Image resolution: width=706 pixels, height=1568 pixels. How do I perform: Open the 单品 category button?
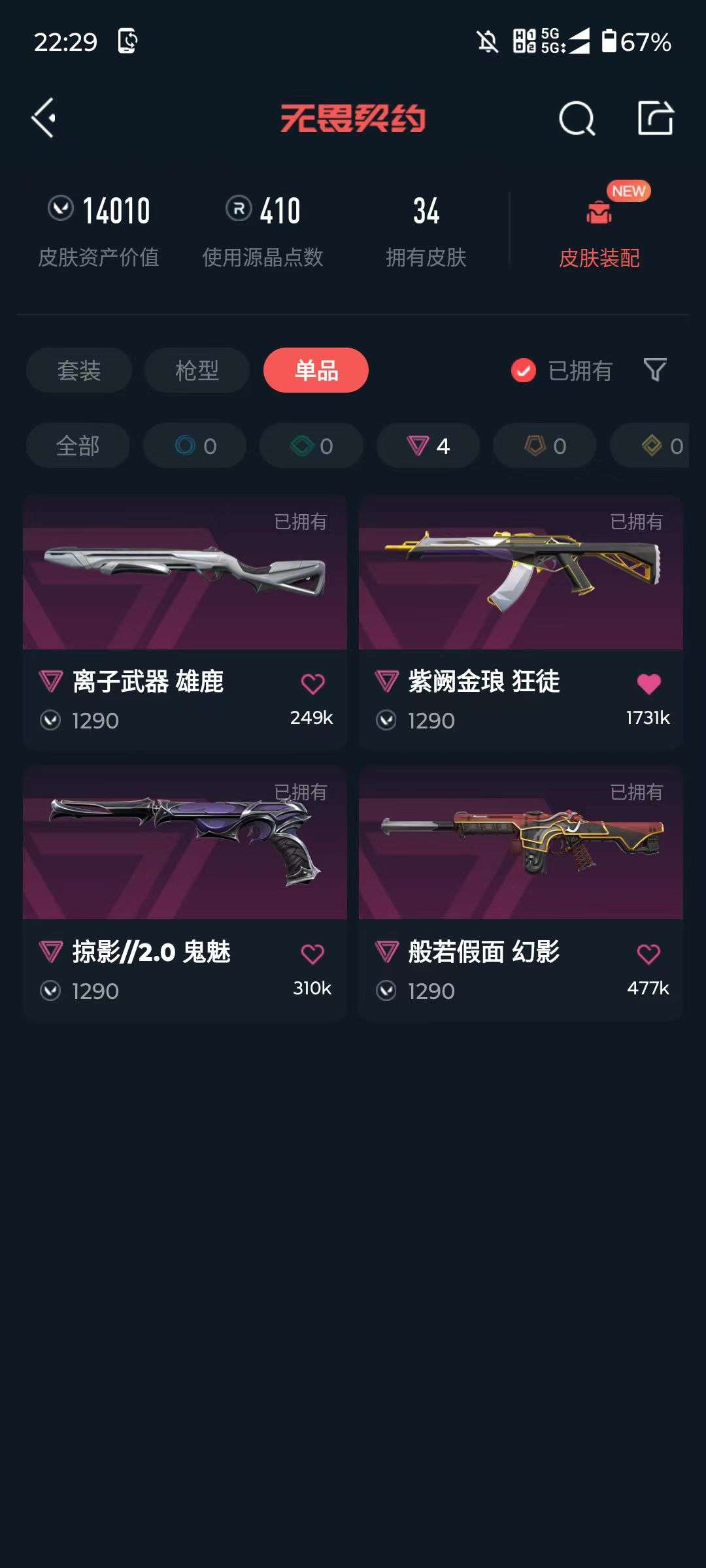pos(316,370)
